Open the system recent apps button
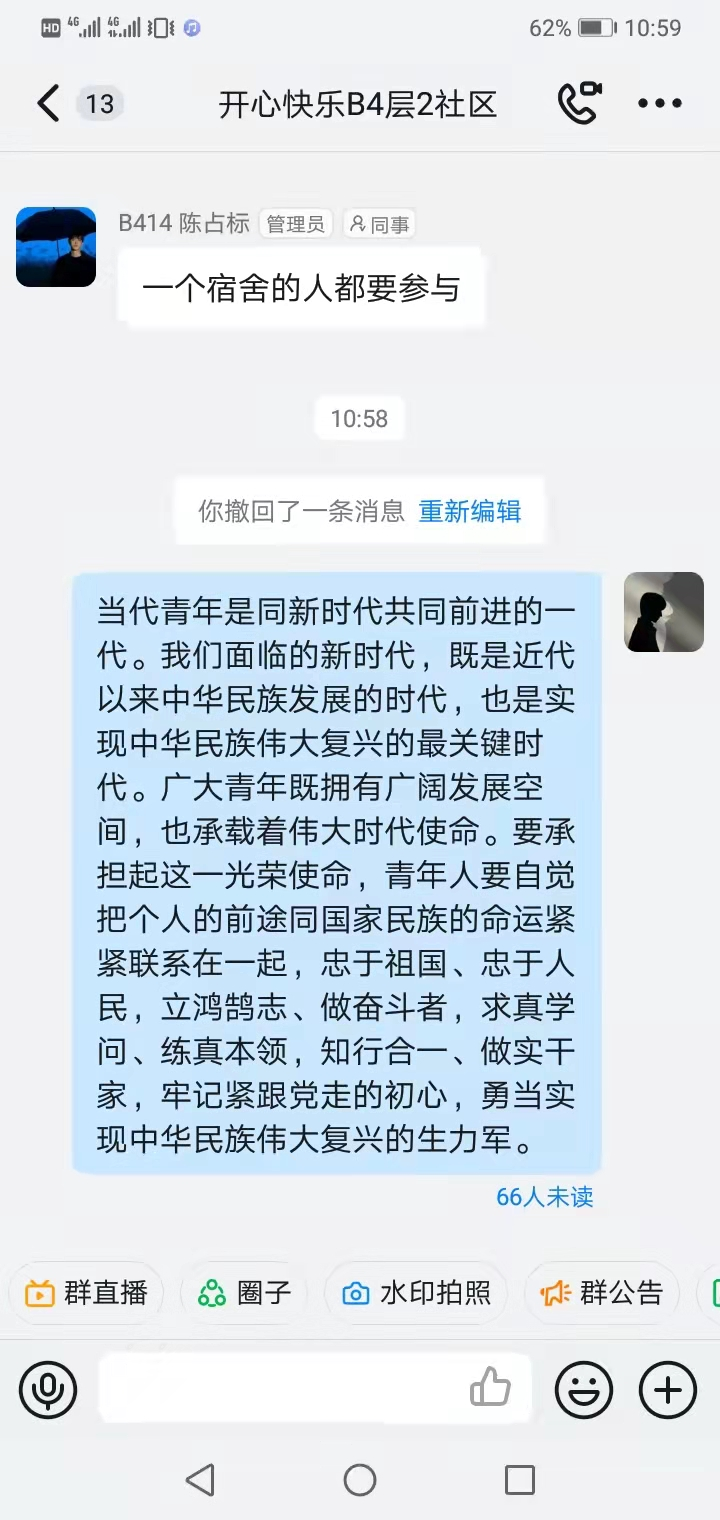 519,1479
